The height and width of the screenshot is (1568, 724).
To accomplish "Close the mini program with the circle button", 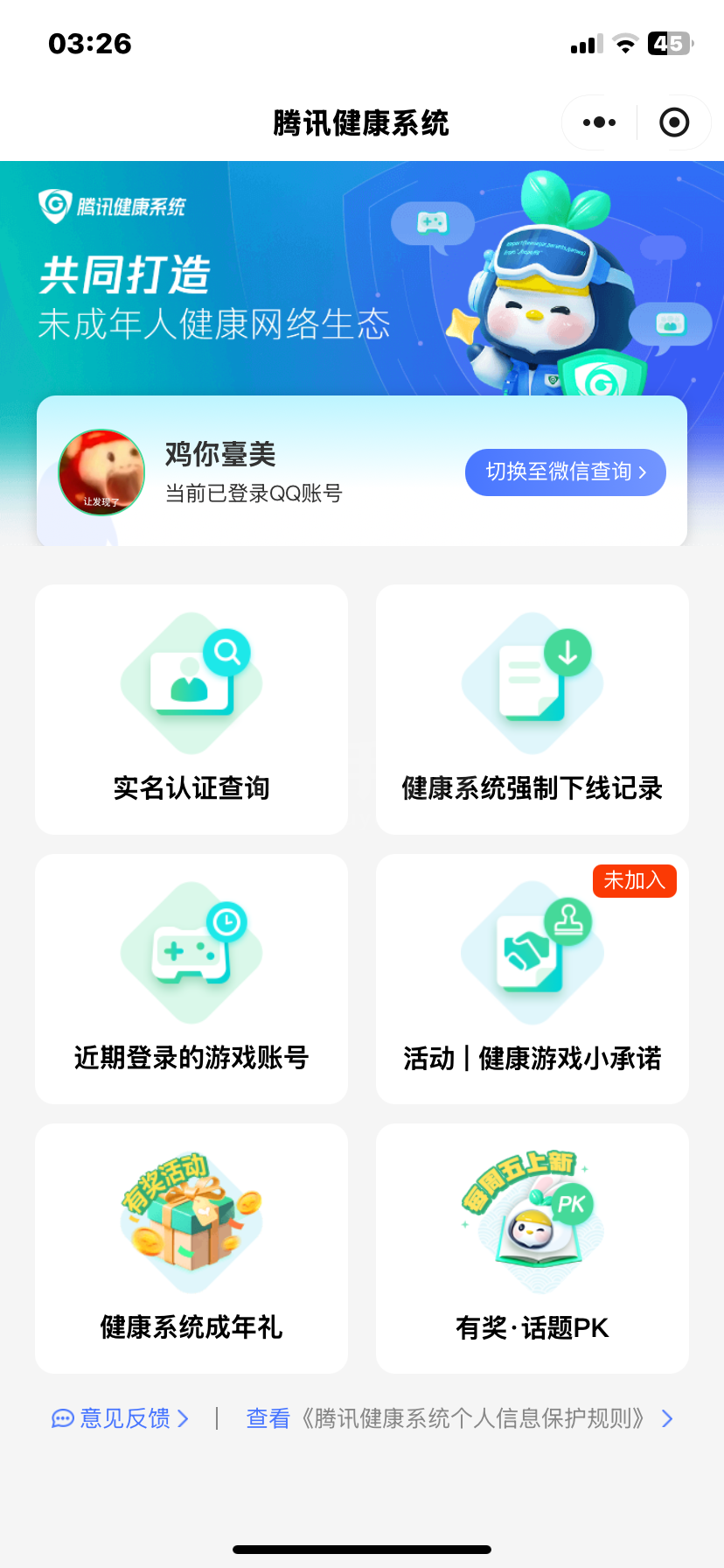I will [674, 122].
